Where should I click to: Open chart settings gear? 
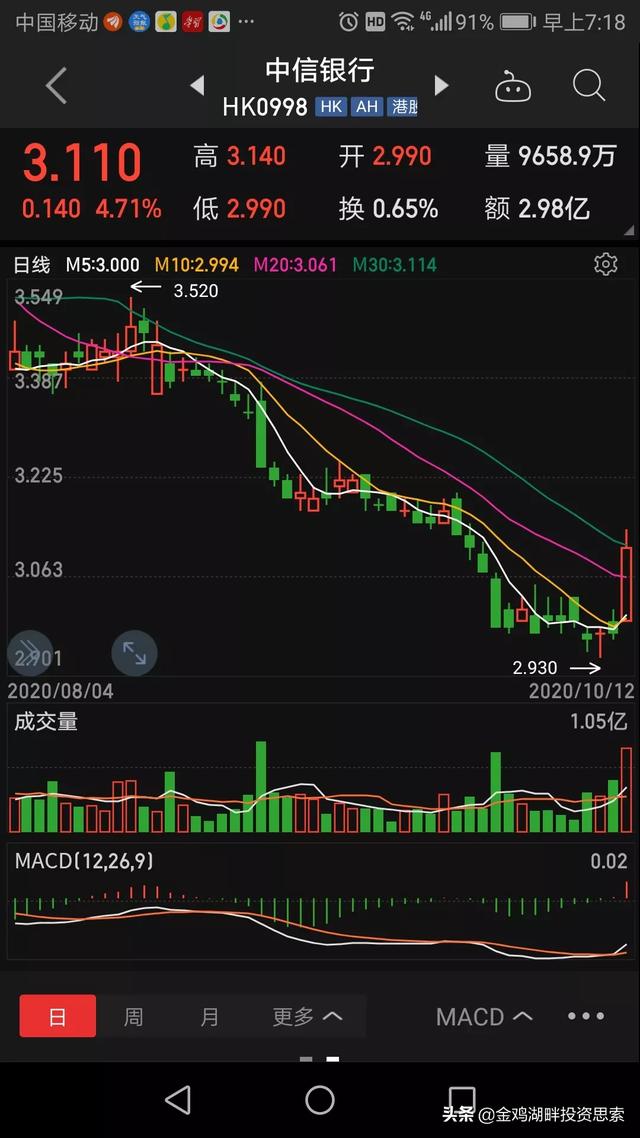click(x=605, y=264)
